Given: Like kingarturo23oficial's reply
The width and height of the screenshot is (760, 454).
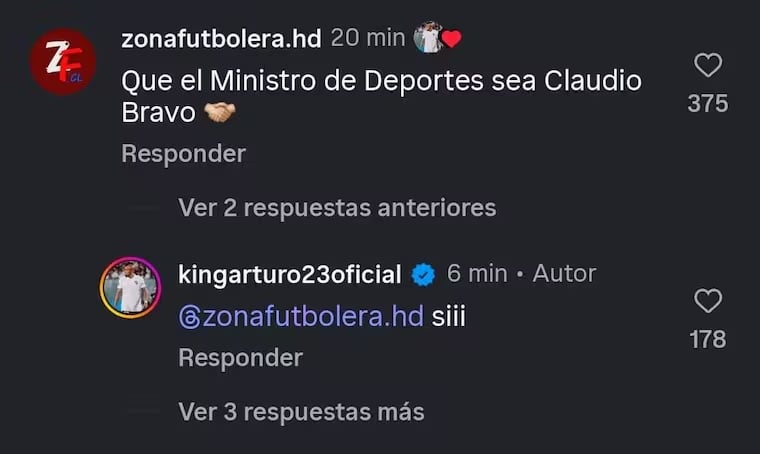Looking at the screenshot, I should click(x=708, y=301).
